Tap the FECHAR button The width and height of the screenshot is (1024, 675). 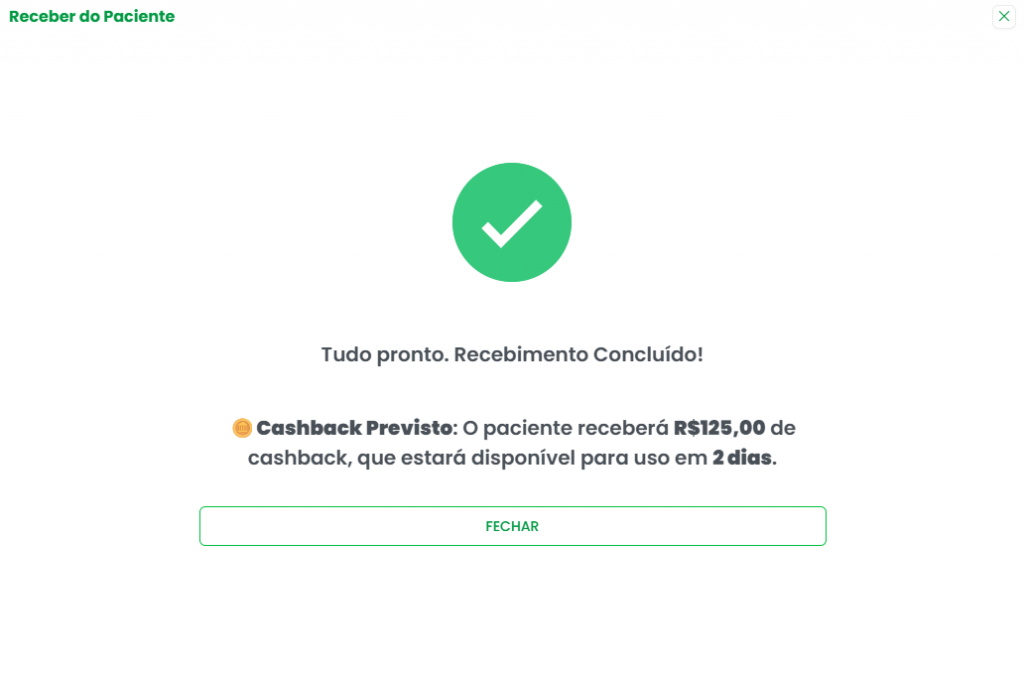[512, 526]
